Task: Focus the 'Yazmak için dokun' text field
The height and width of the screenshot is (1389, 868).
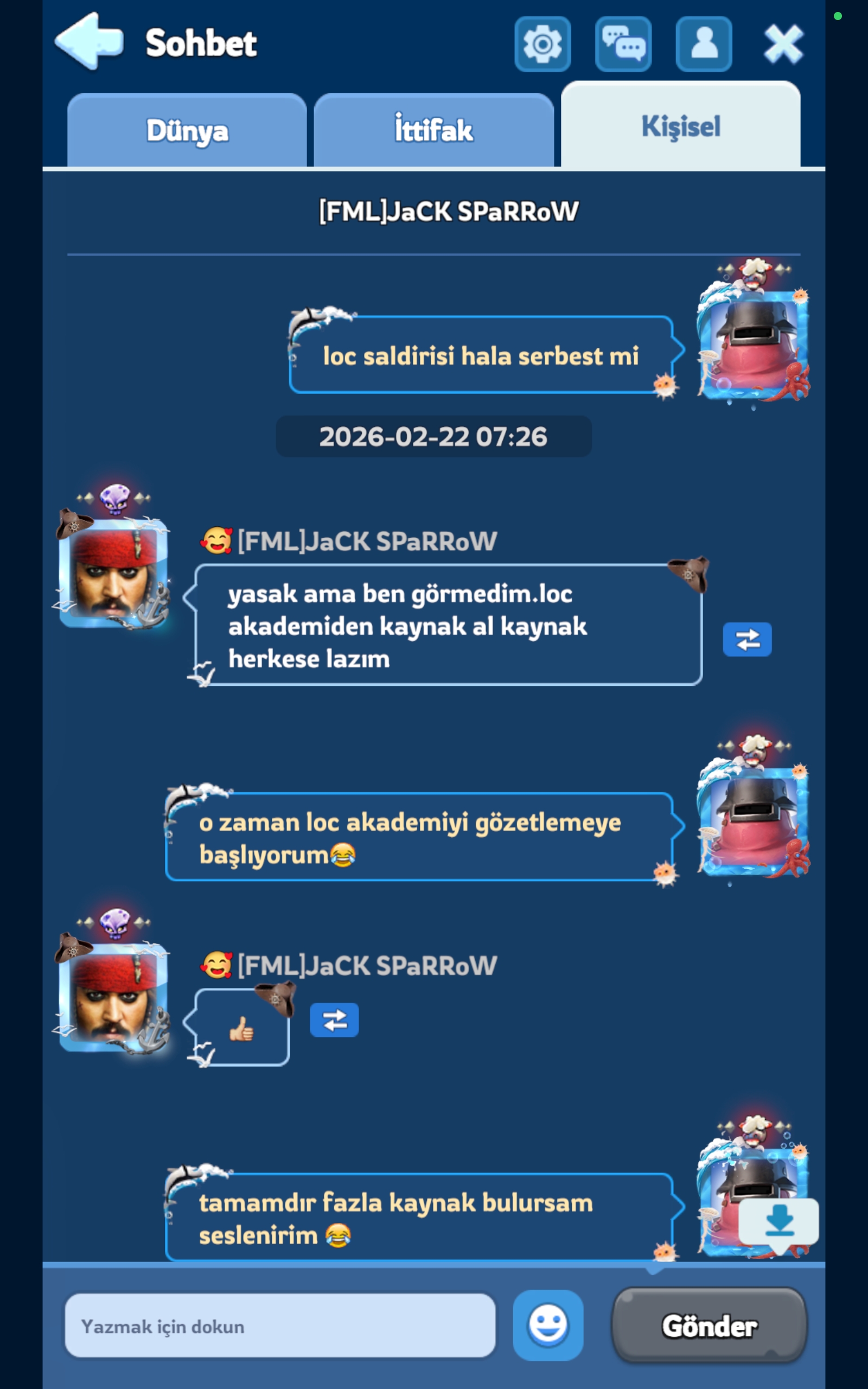Action: 280,1326
